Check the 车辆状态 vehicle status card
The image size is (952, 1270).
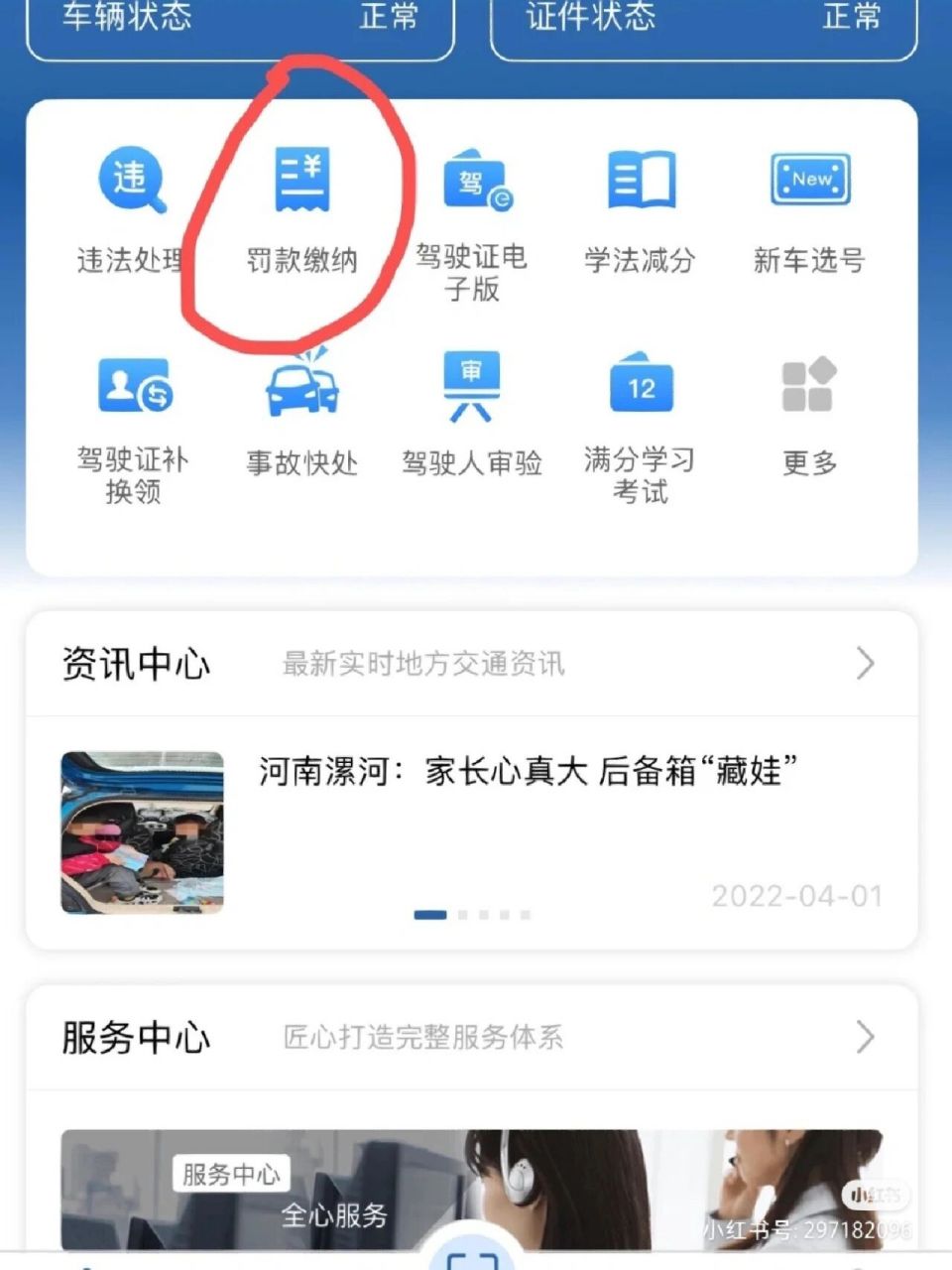(x=238, y=22)
